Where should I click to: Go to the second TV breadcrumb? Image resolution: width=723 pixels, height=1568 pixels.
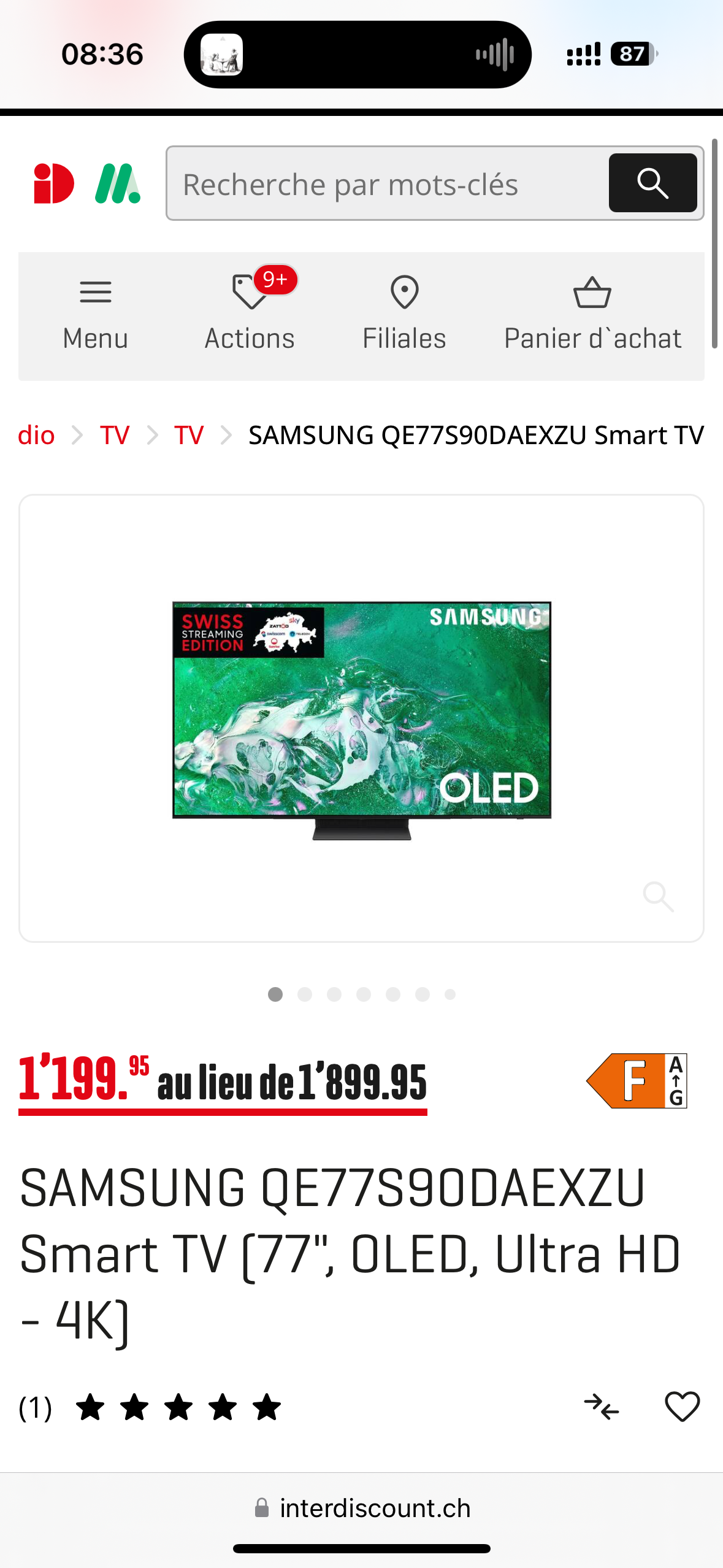(x=189, y=436)
